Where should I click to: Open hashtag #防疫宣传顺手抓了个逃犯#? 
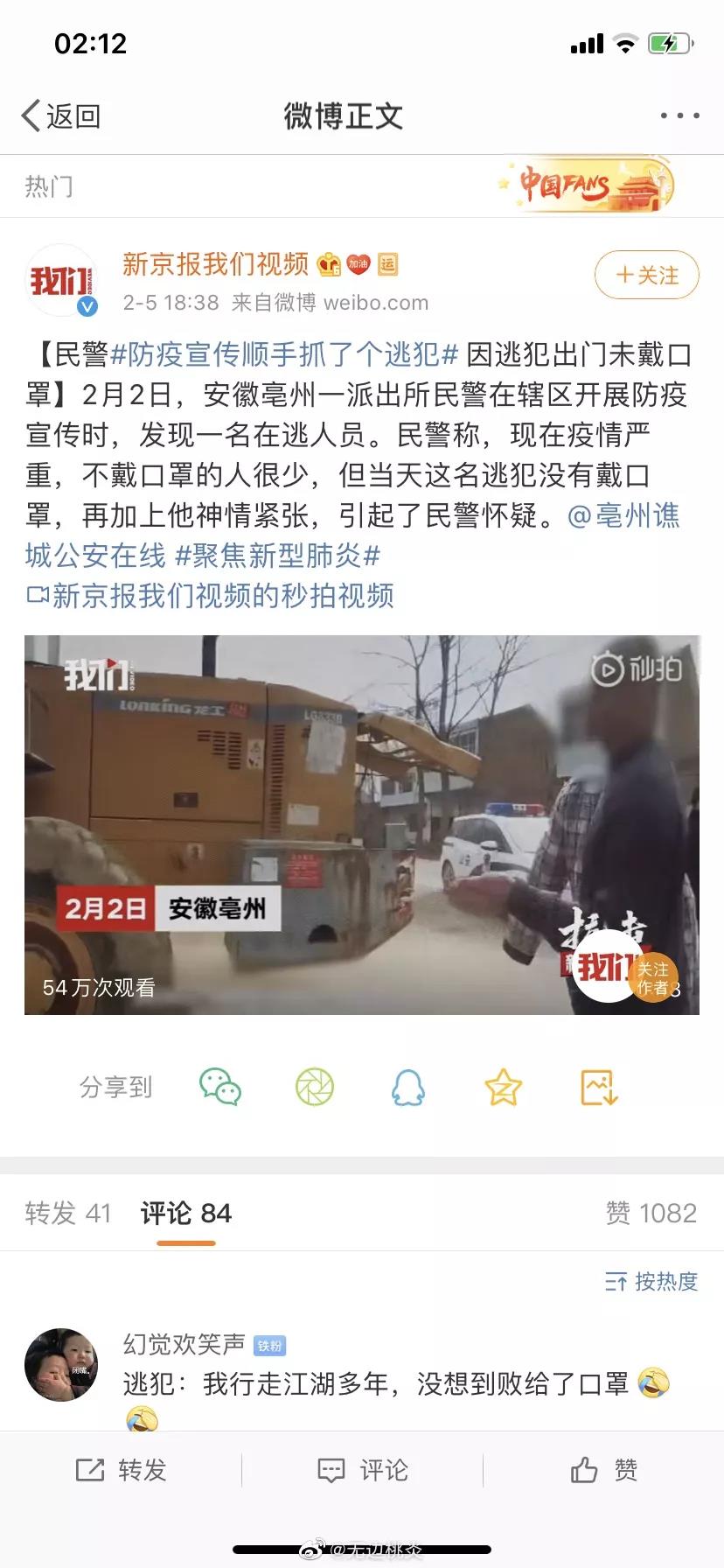(284, 354)
